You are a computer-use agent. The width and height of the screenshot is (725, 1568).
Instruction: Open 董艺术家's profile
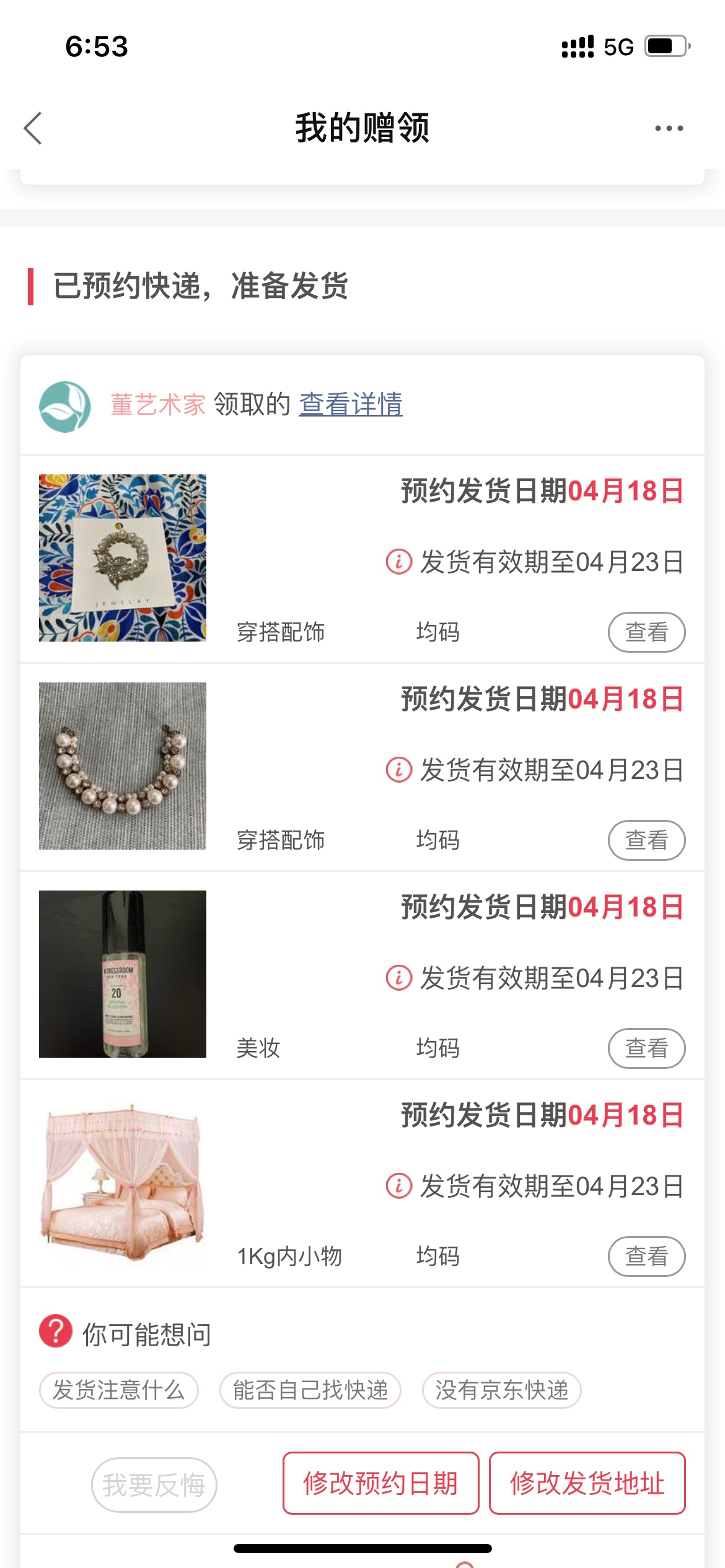(x=157, y=405)
